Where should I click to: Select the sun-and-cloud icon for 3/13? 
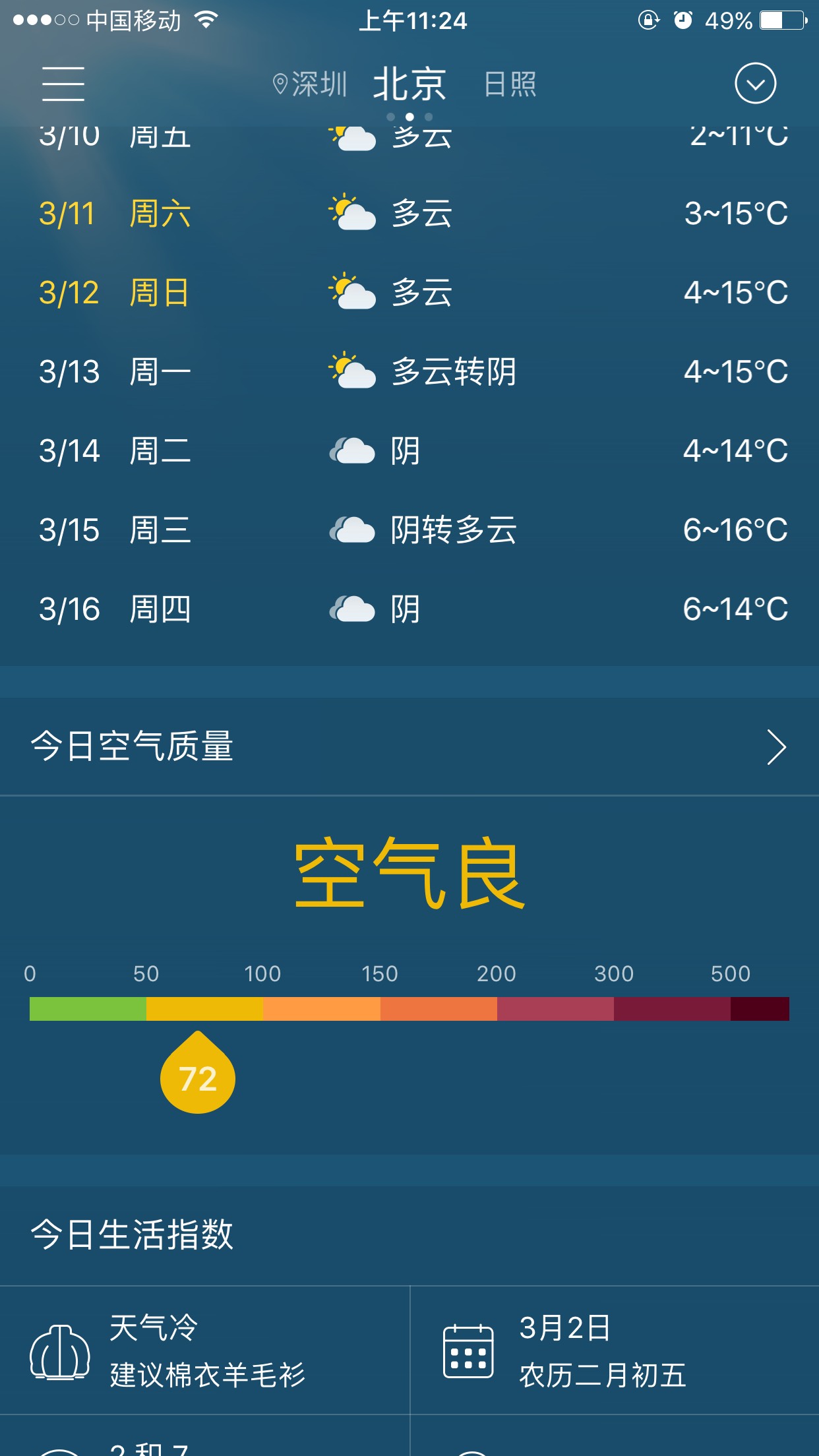point(353,371)
